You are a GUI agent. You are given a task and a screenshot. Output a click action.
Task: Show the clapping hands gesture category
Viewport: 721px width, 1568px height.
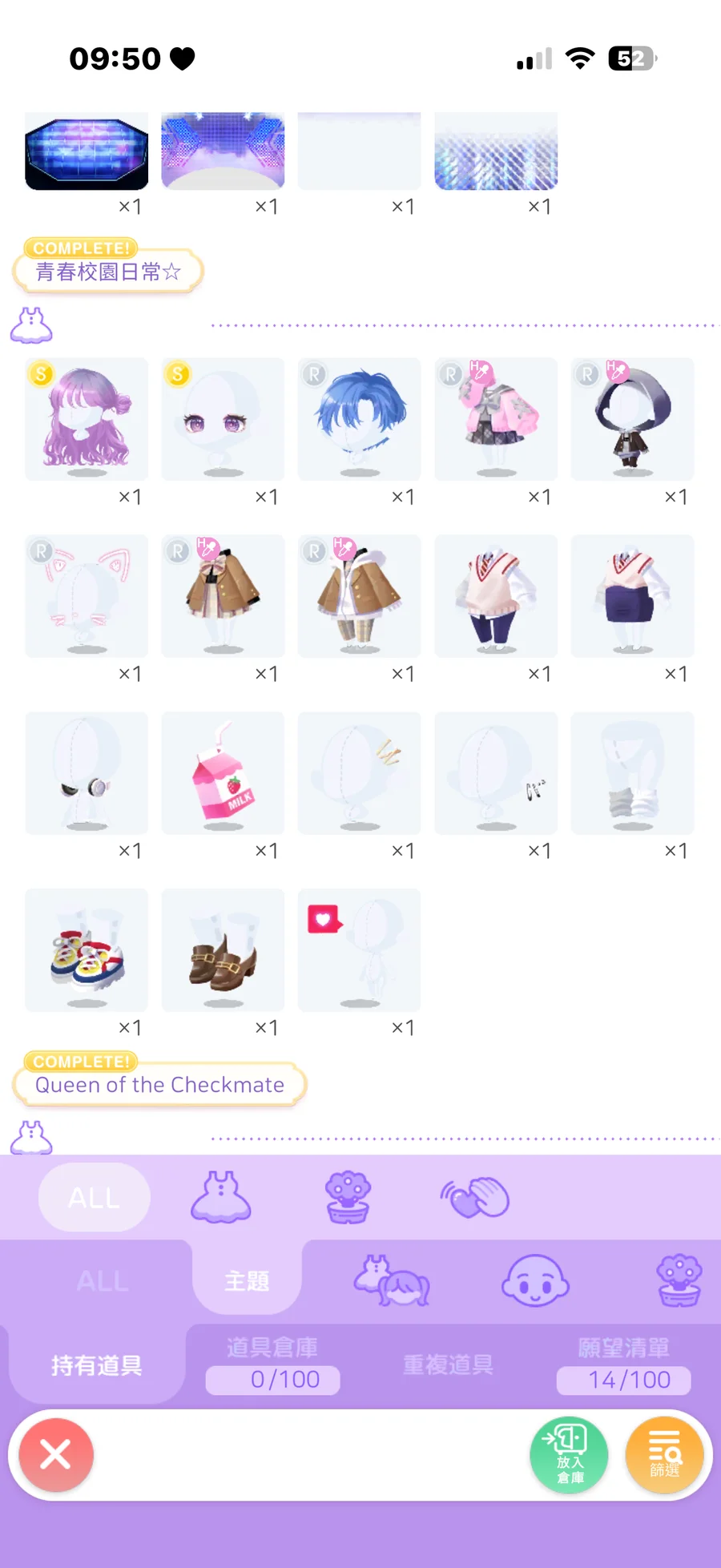pos(474,1197)
